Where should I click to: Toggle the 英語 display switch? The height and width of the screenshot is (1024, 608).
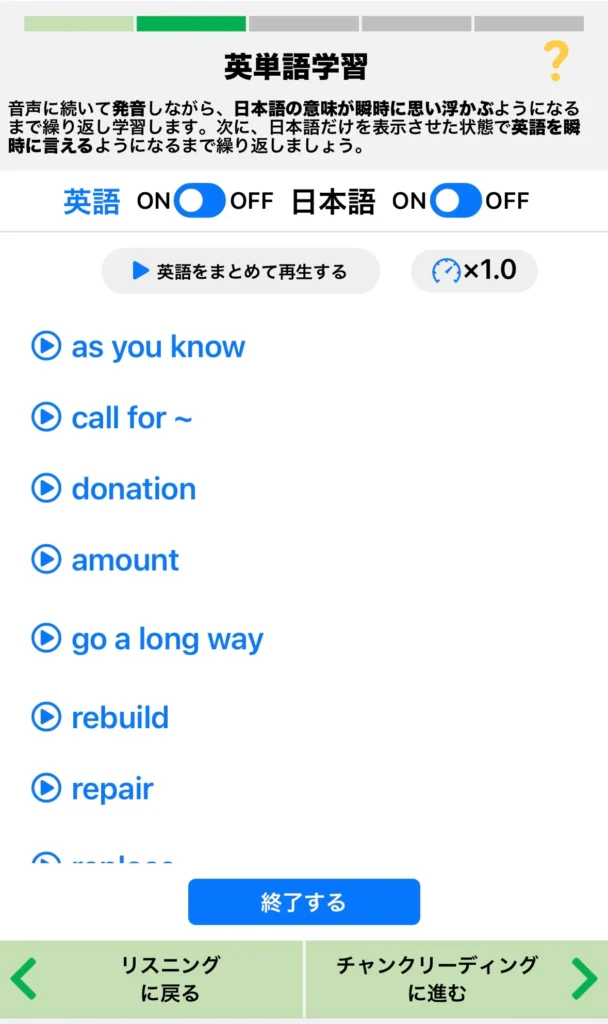[199, 201]
